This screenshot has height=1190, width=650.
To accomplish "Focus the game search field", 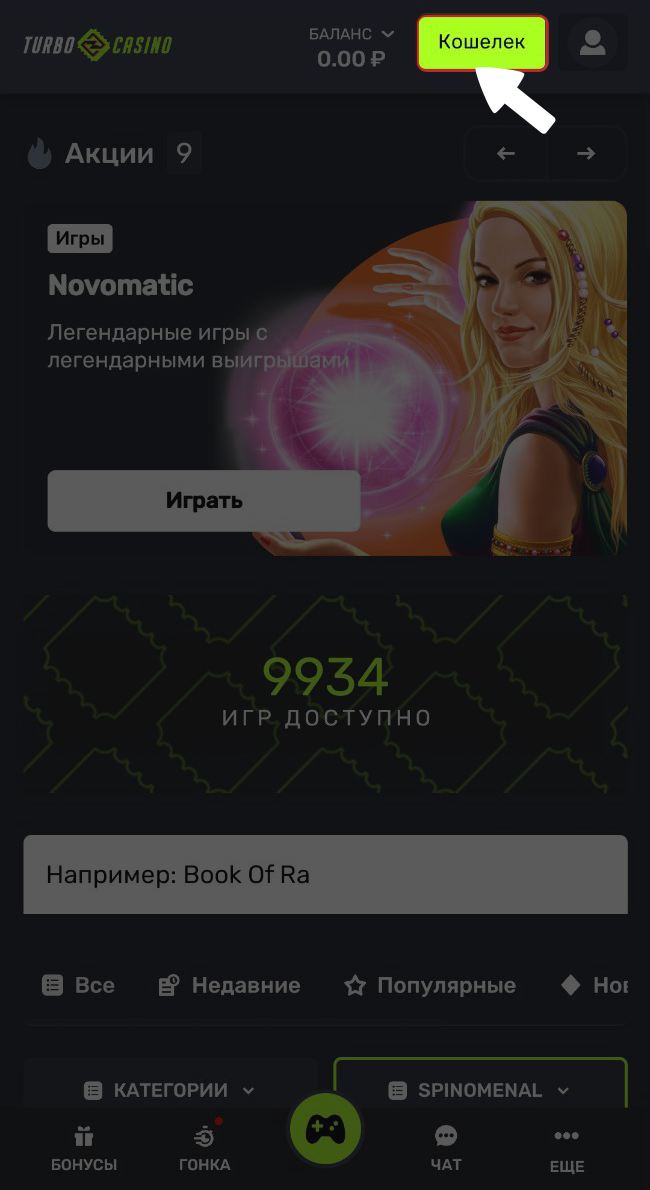I will tap(325, 874).
